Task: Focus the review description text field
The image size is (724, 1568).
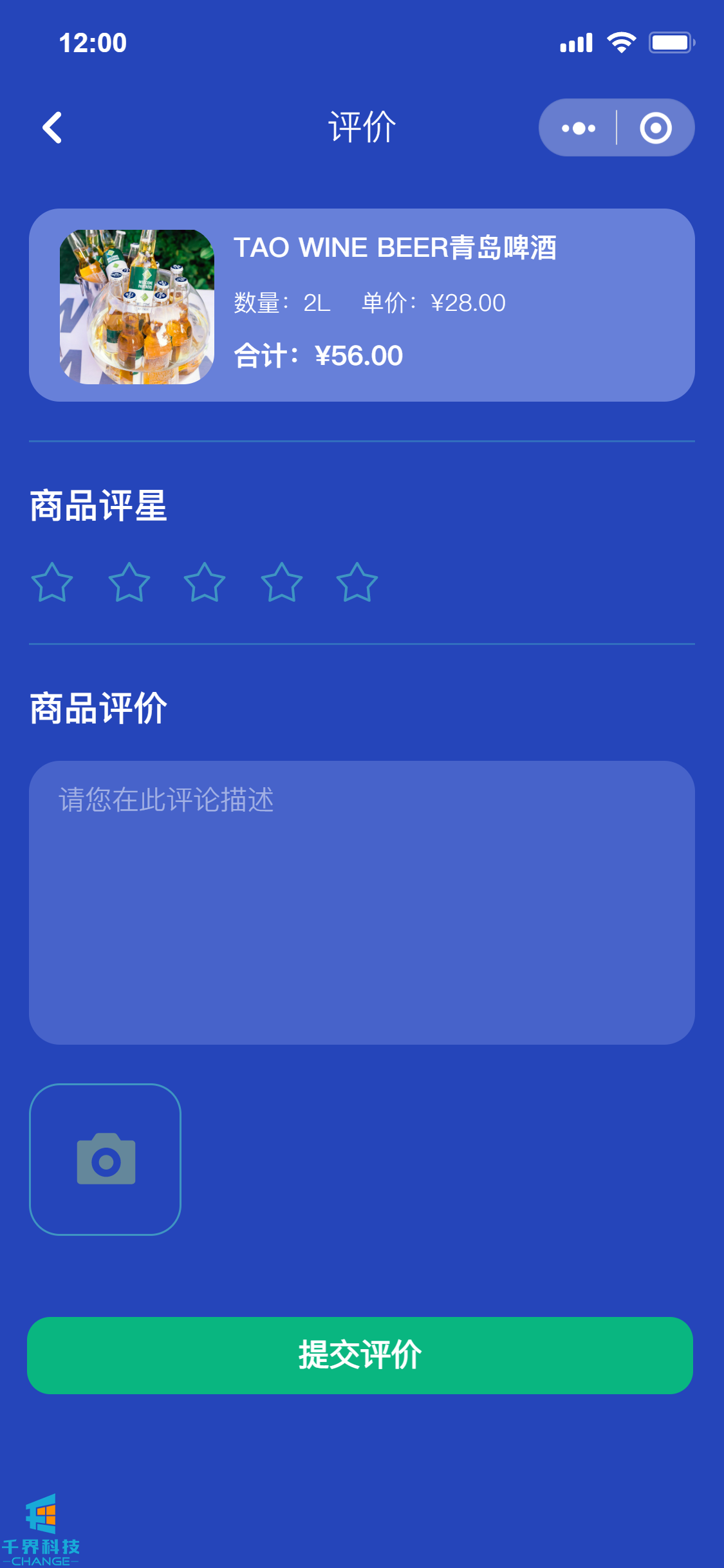Action: coord(362,902)
